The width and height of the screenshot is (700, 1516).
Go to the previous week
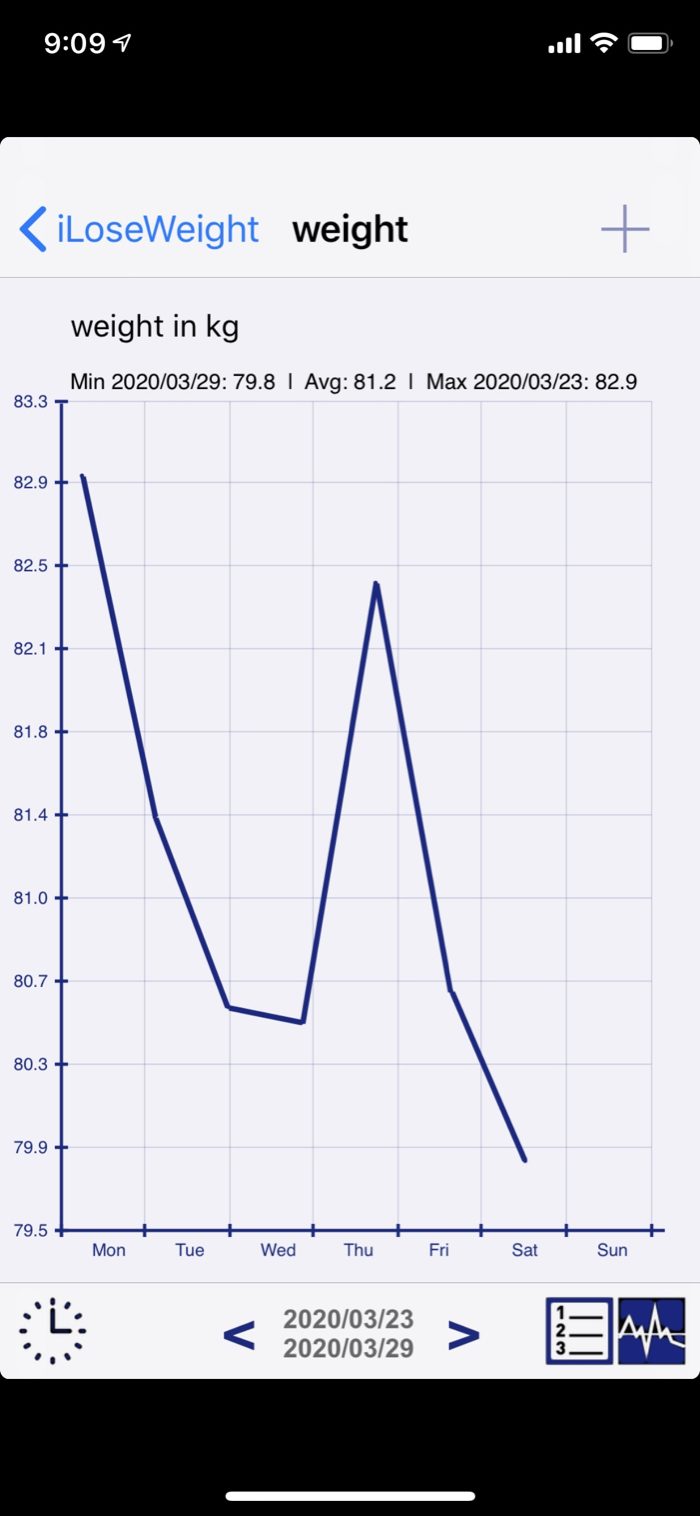[x=238, y=1334]
